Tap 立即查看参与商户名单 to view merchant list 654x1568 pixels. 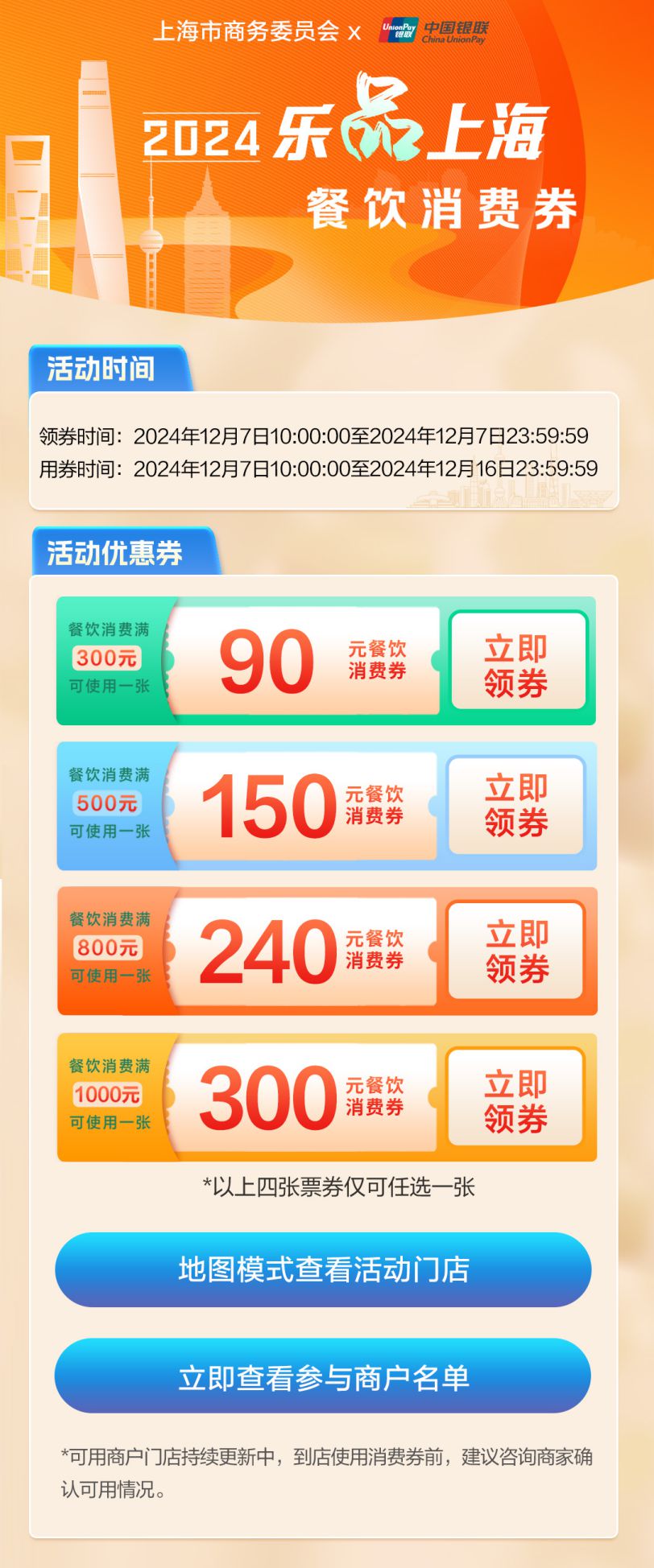323,1377
